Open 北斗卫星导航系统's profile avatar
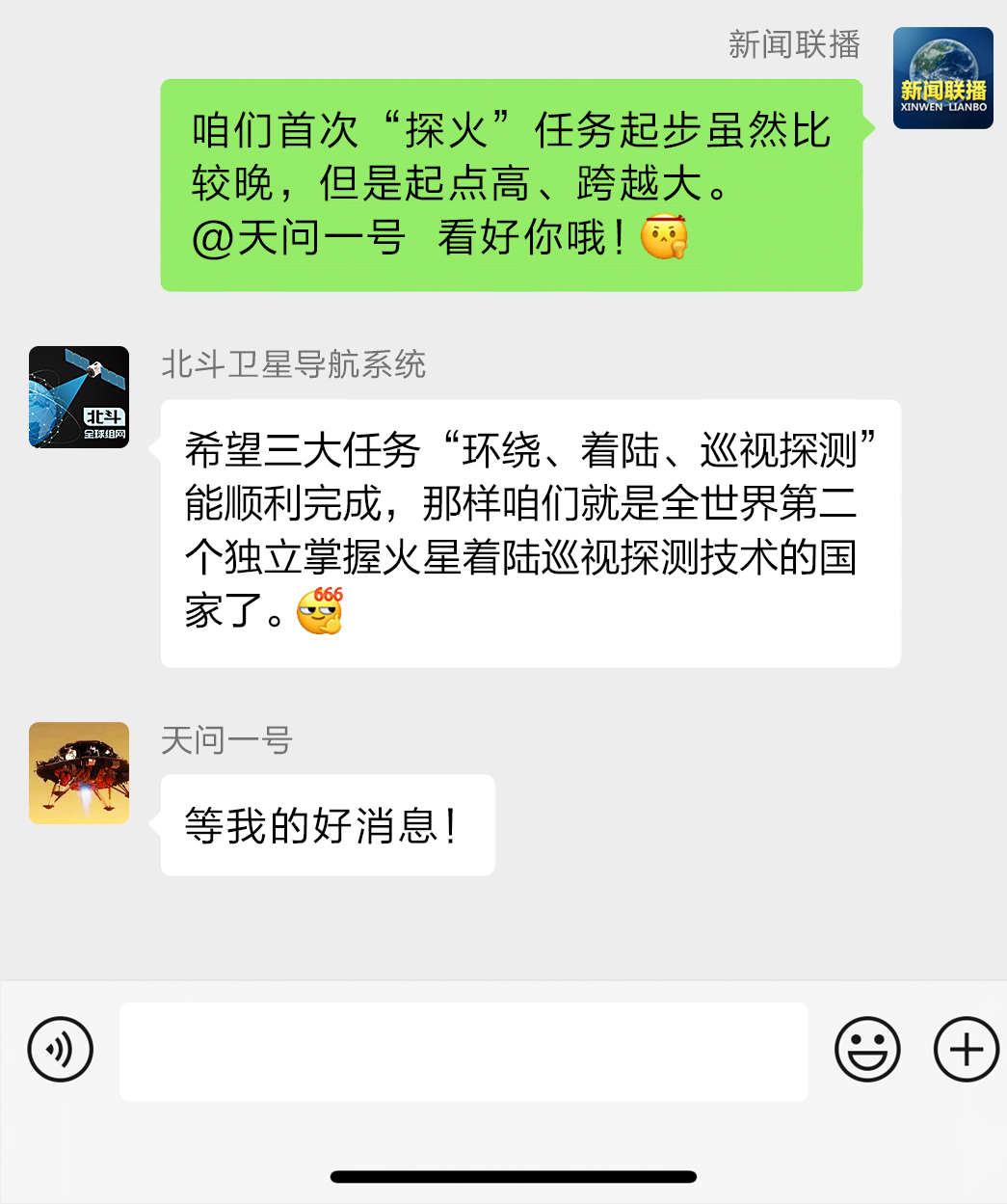 coord(79,397)
